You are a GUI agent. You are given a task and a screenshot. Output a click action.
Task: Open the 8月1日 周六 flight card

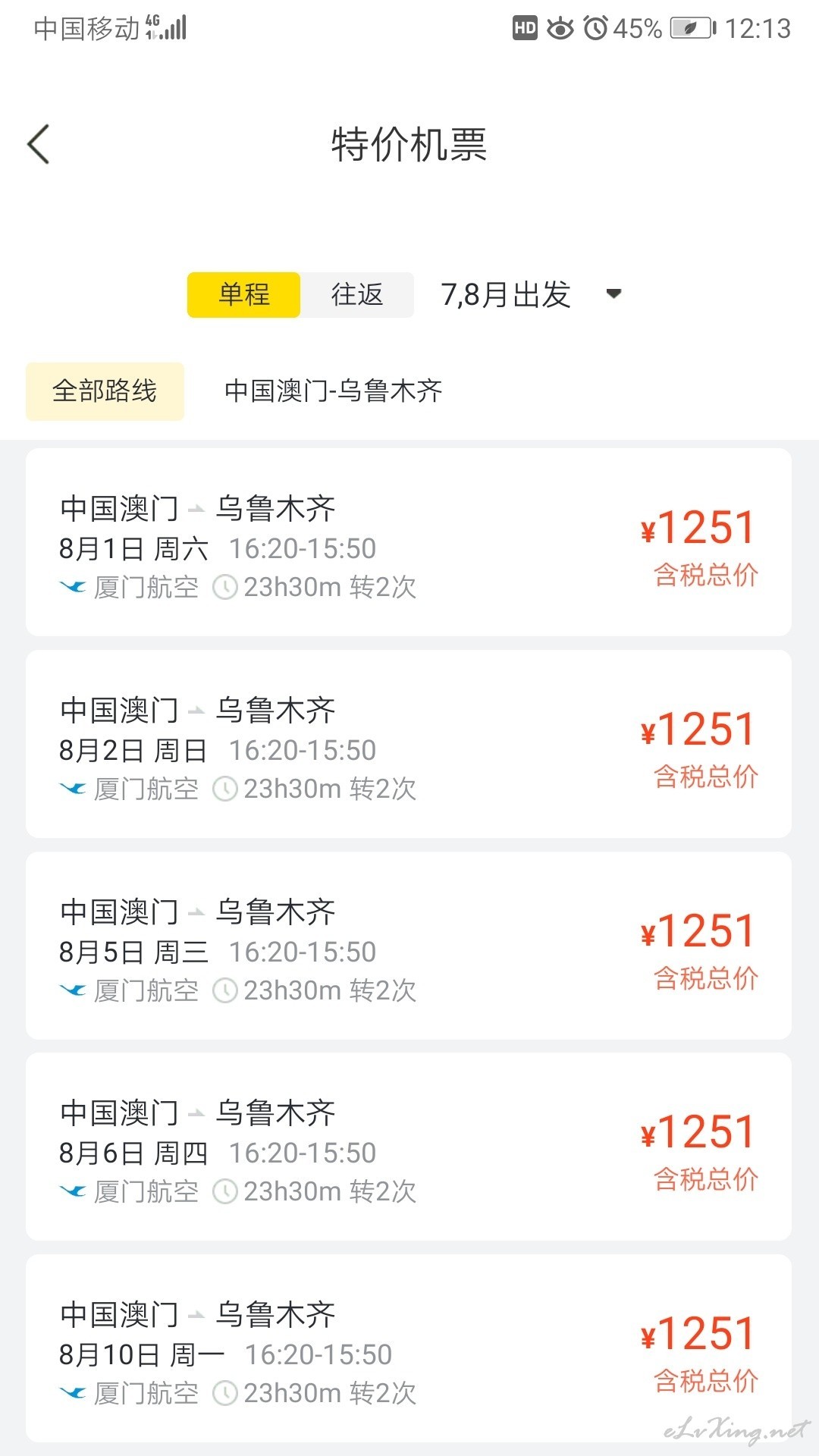409,542
